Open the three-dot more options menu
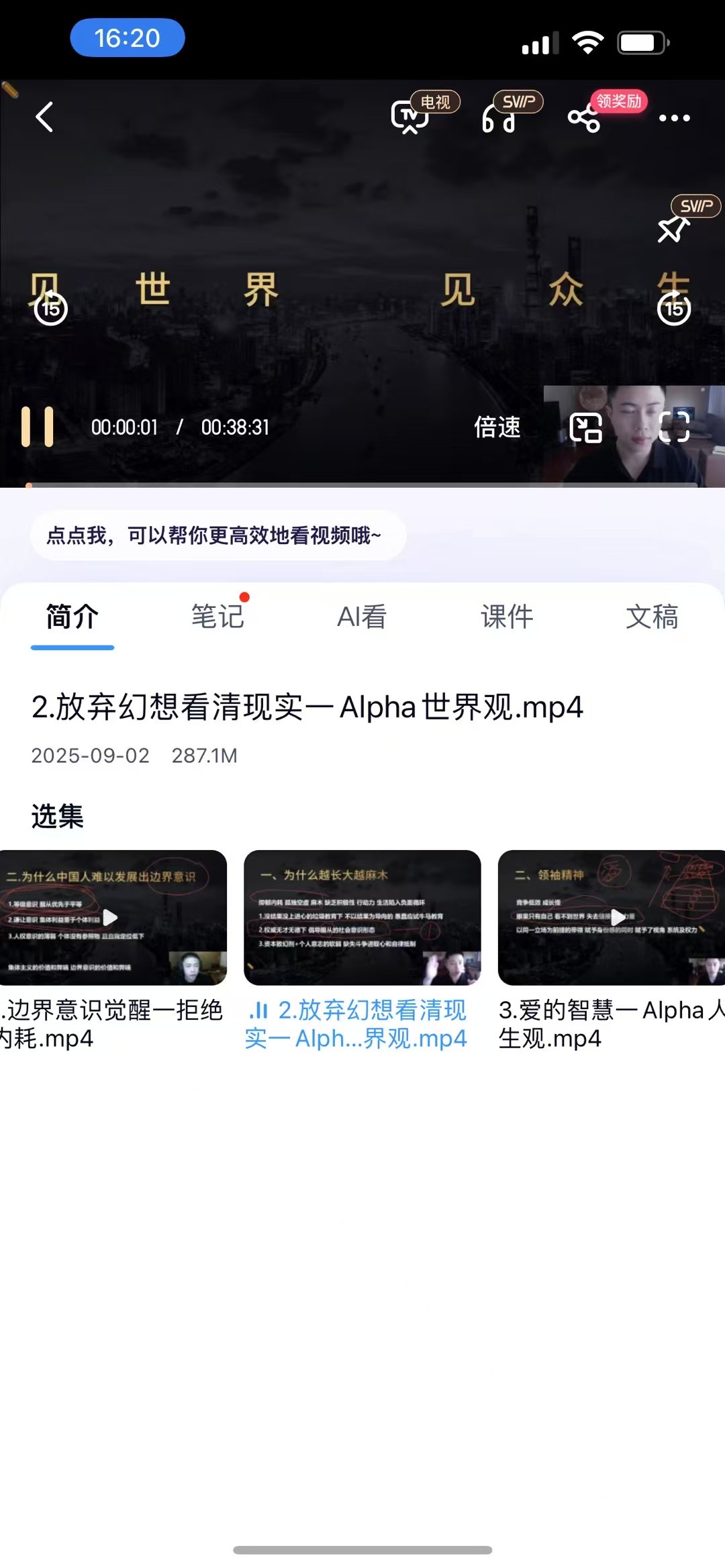 click(674, 118)
